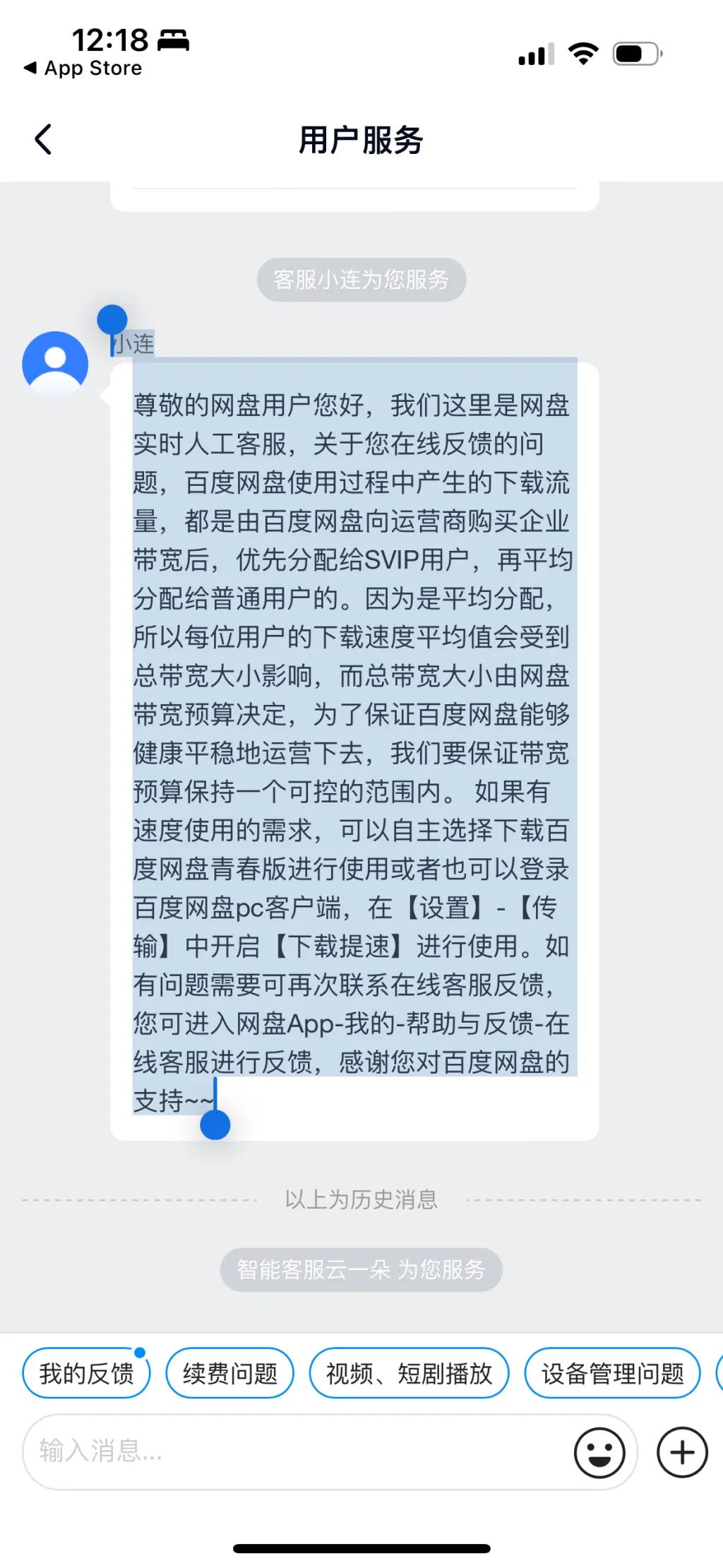Open the plus attachment menu

[x=681, y=1452]
